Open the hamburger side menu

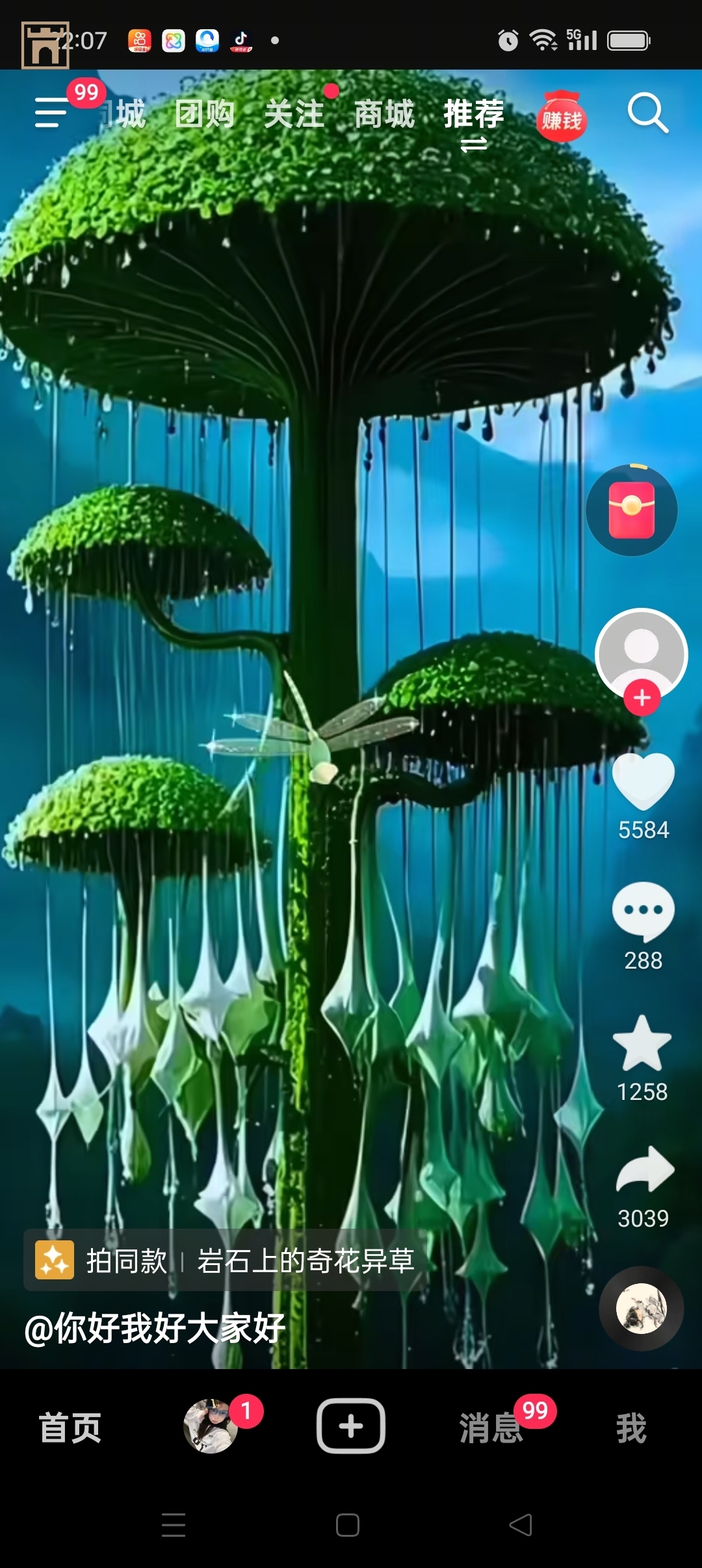point(49,114)
